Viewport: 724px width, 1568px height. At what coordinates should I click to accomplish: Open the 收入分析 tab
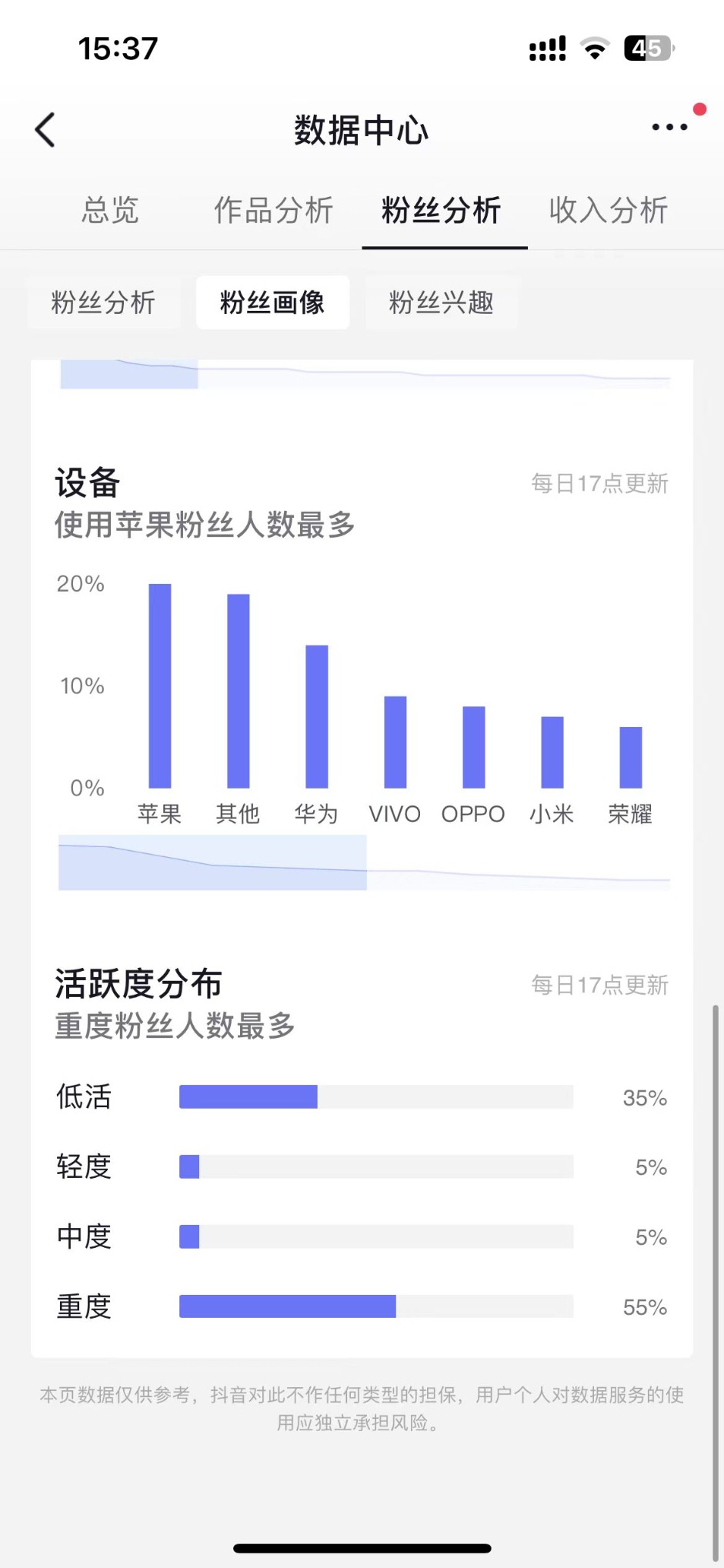(x=609, y=210)
